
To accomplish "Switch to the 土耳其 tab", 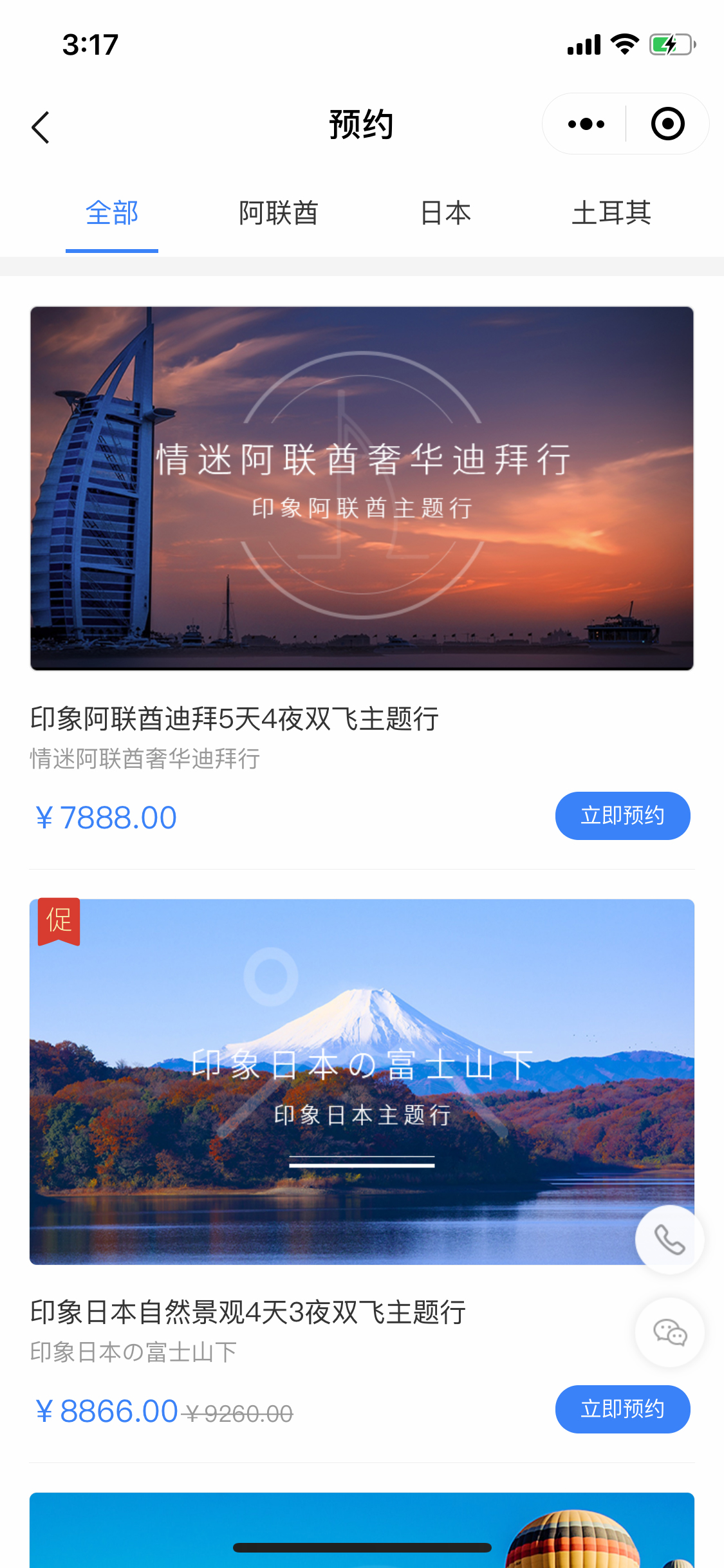I will coord(611,213).
